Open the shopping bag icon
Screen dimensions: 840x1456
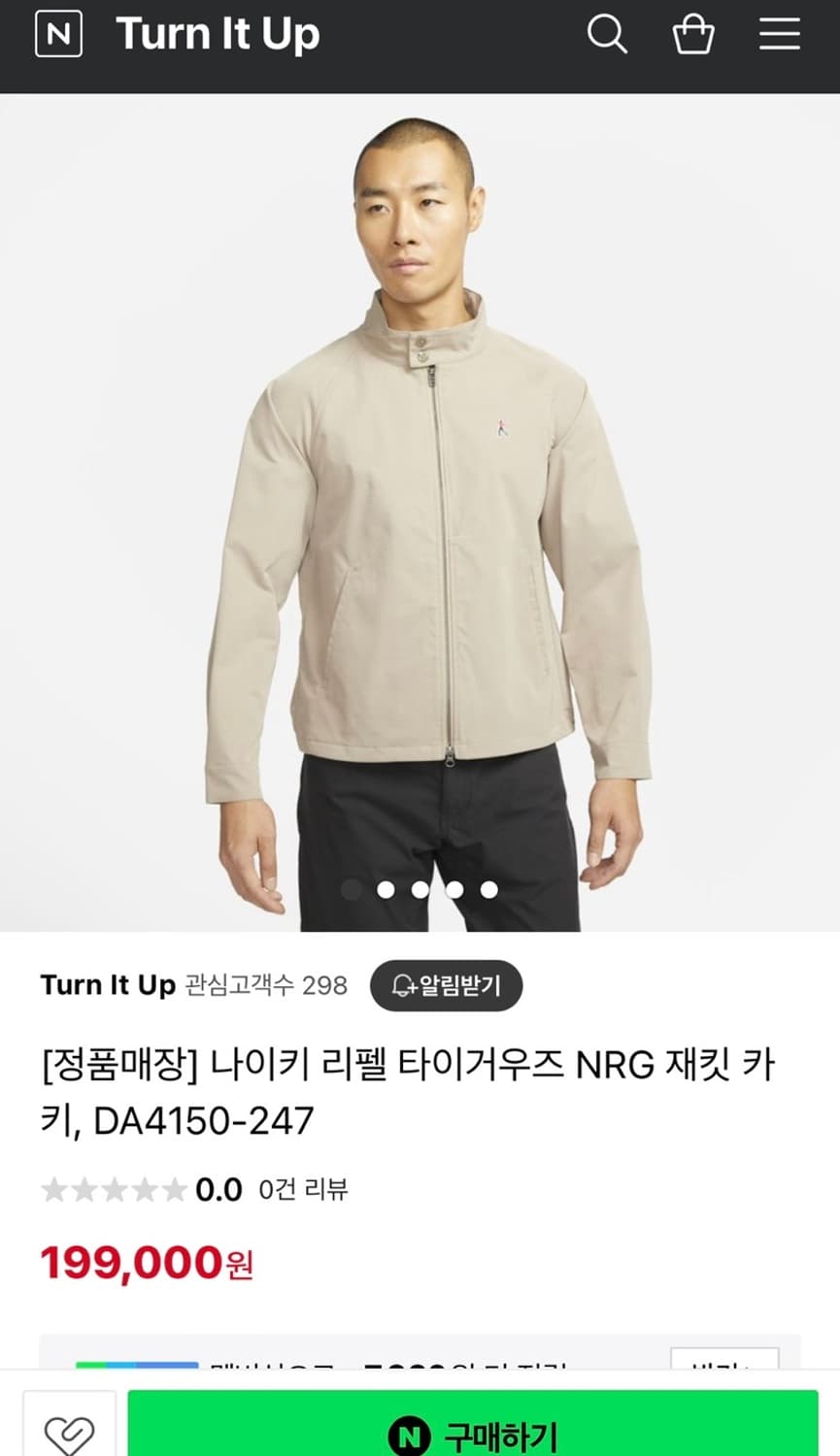click(x=692, y=34)
